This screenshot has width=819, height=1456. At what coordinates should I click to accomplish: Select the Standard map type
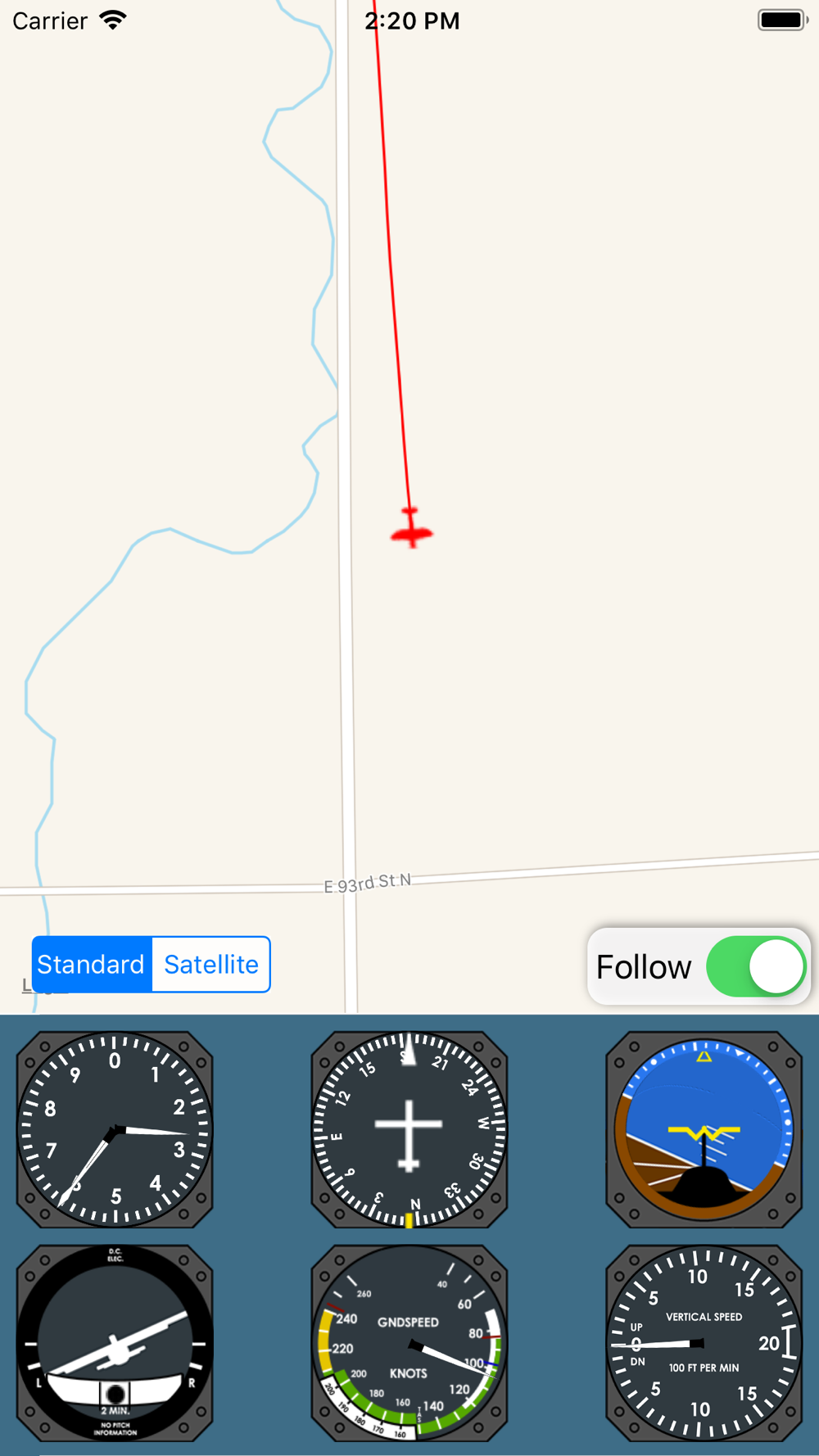(x=91, y=965)
